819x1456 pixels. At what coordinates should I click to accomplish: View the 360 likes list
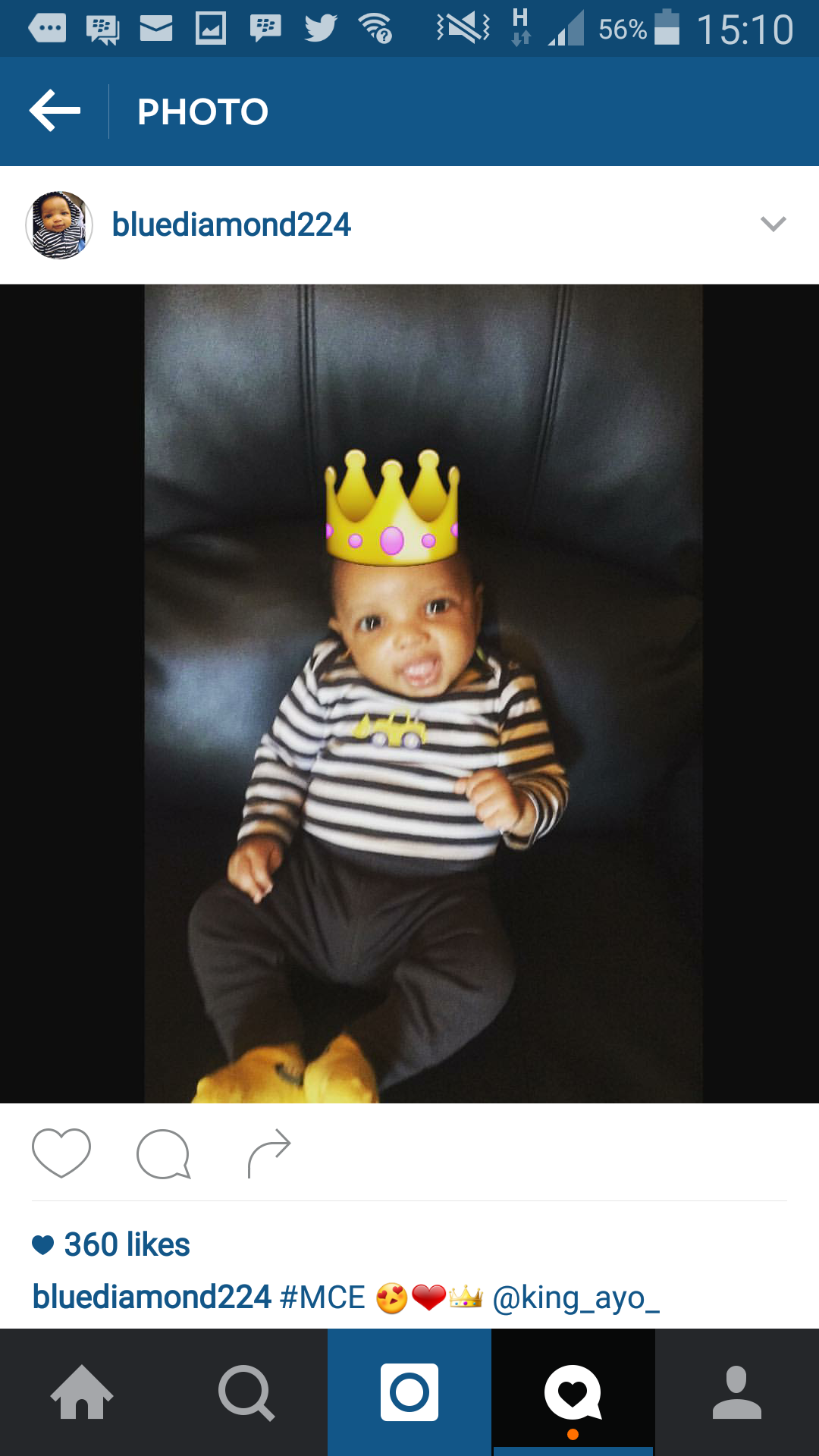point(111,1244)
